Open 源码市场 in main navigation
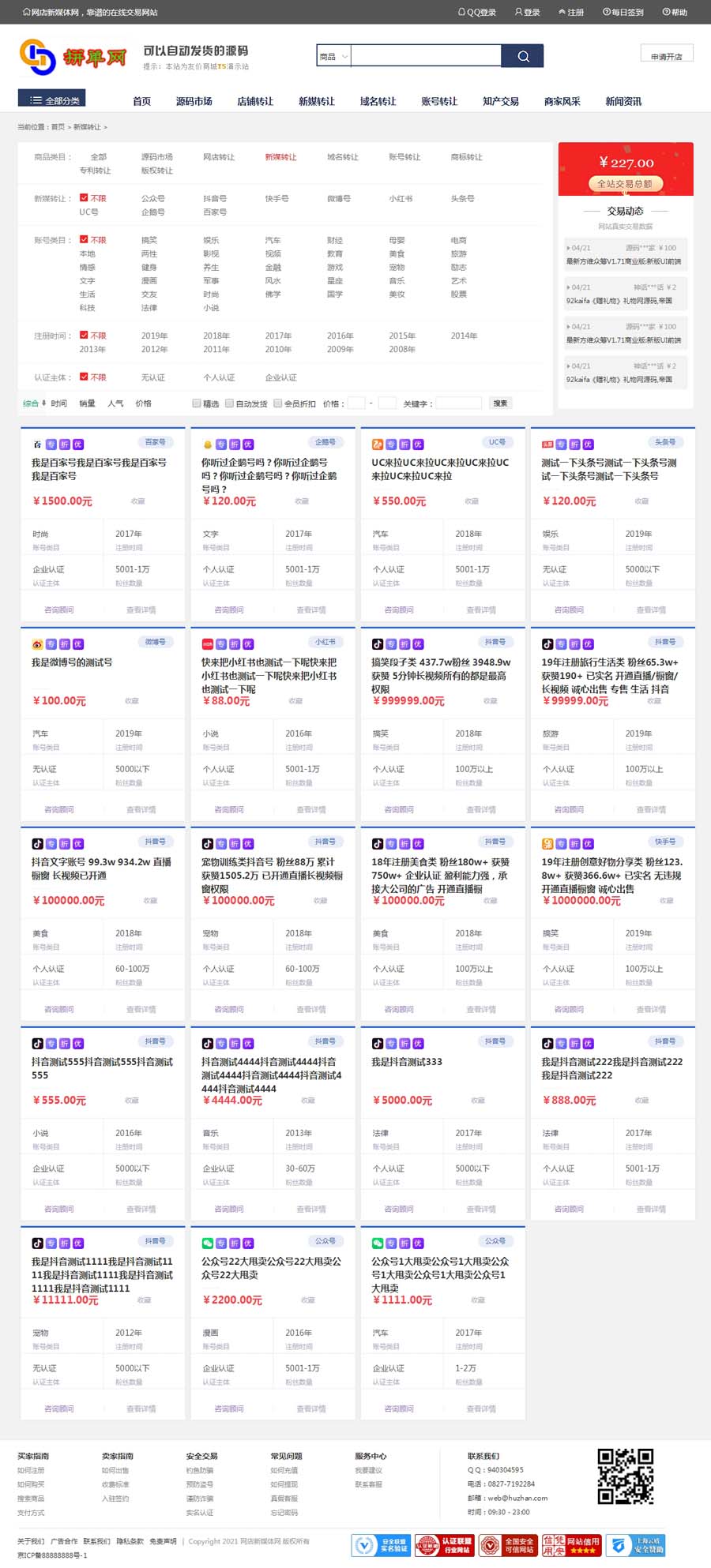 194,101
